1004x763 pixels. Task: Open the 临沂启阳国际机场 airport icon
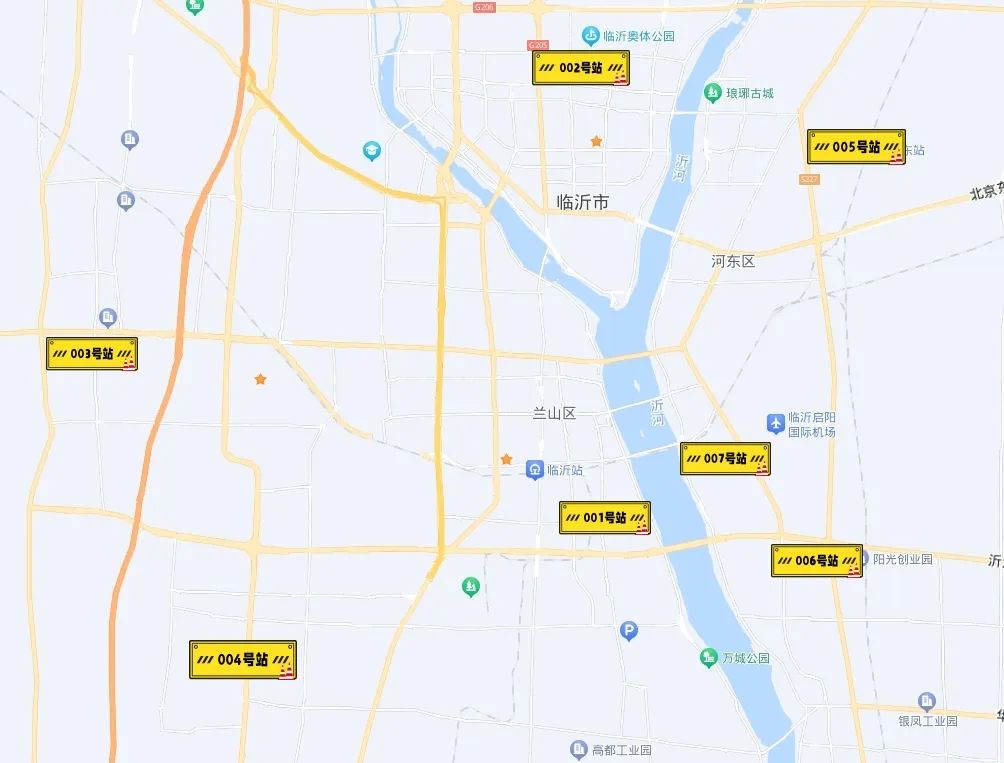point(775,424)
